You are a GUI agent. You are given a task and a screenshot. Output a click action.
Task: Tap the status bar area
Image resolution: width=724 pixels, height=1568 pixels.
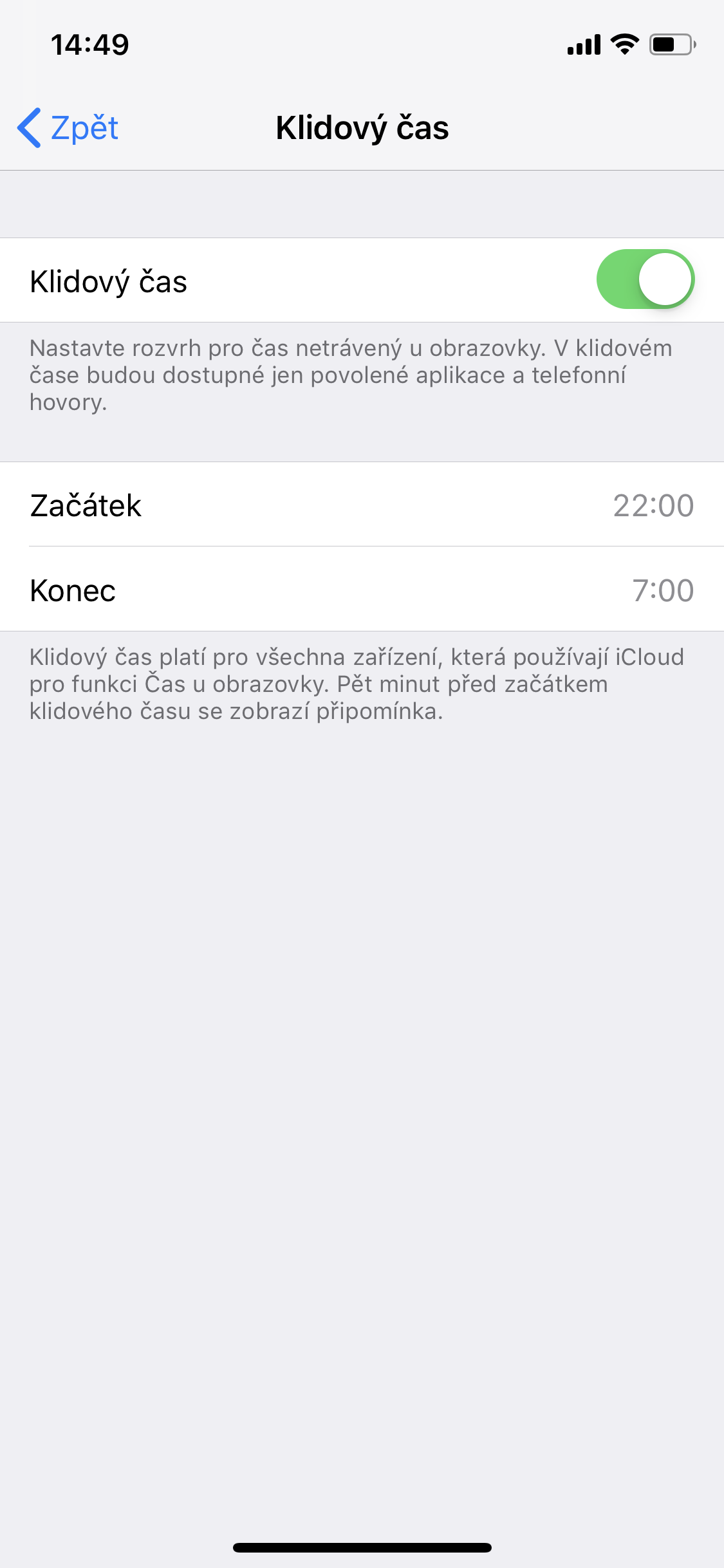click(x=362, y=44)
